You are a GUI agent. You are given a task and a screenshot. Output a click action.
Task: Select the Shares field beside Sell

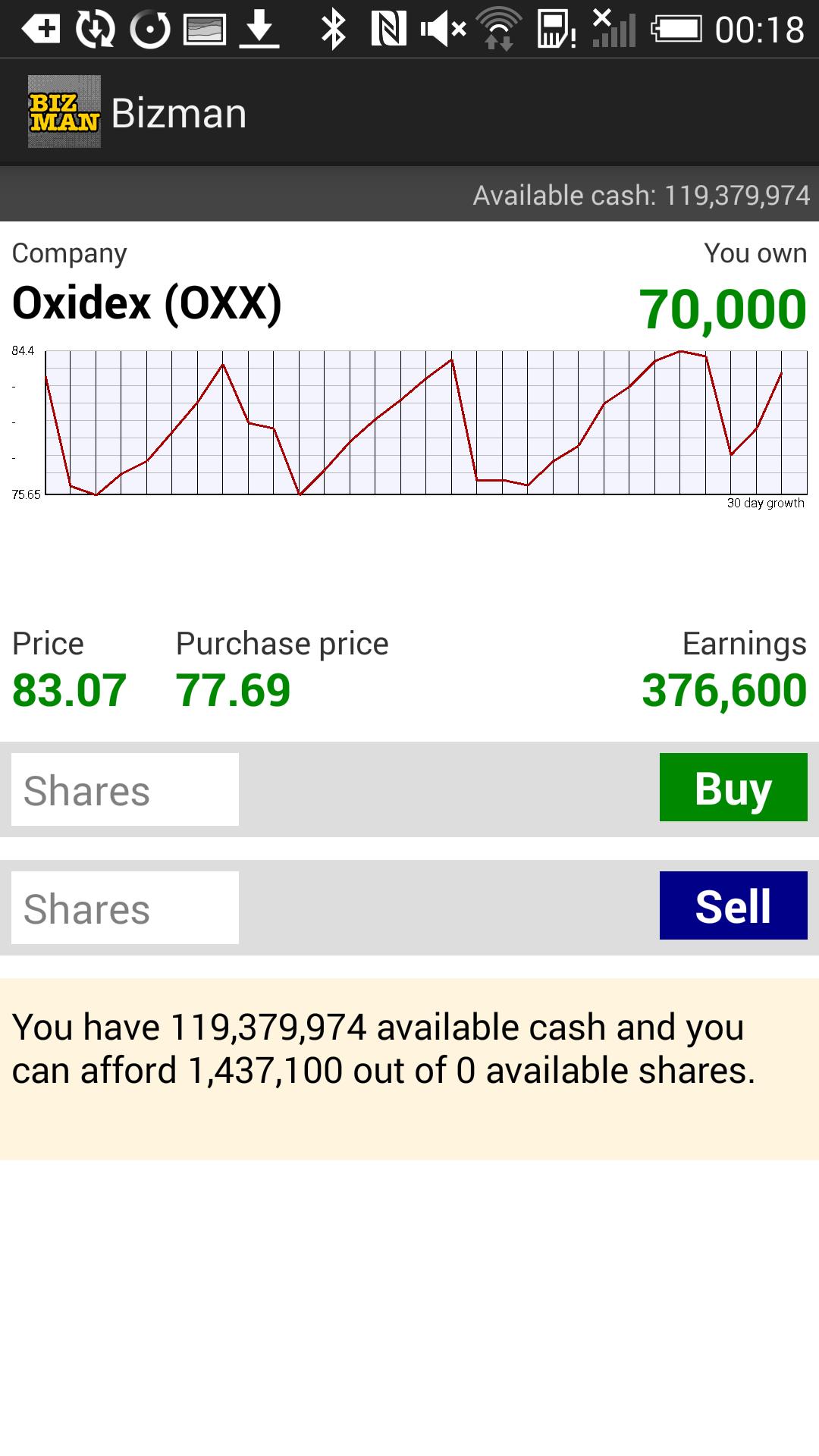tap(125, 908)
